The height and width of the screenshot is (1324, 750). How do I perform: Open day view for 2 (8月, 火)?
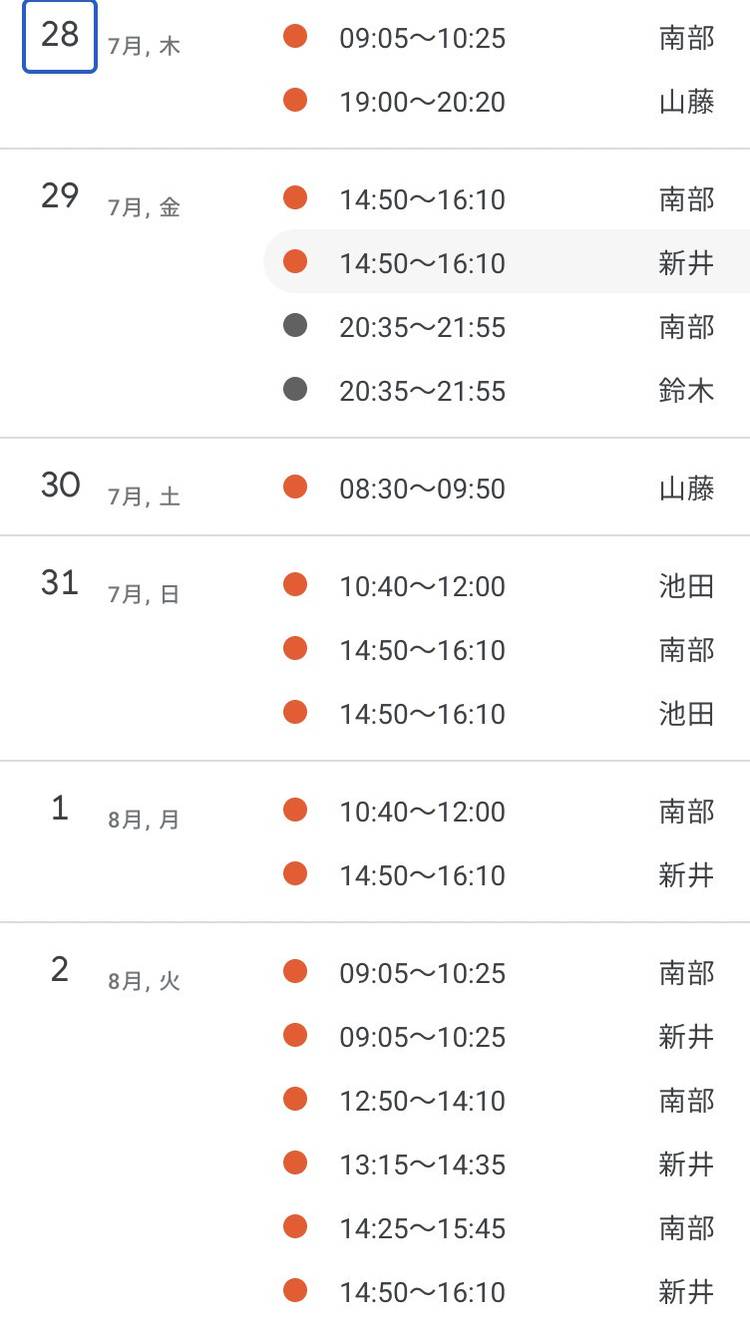[60, 970]
